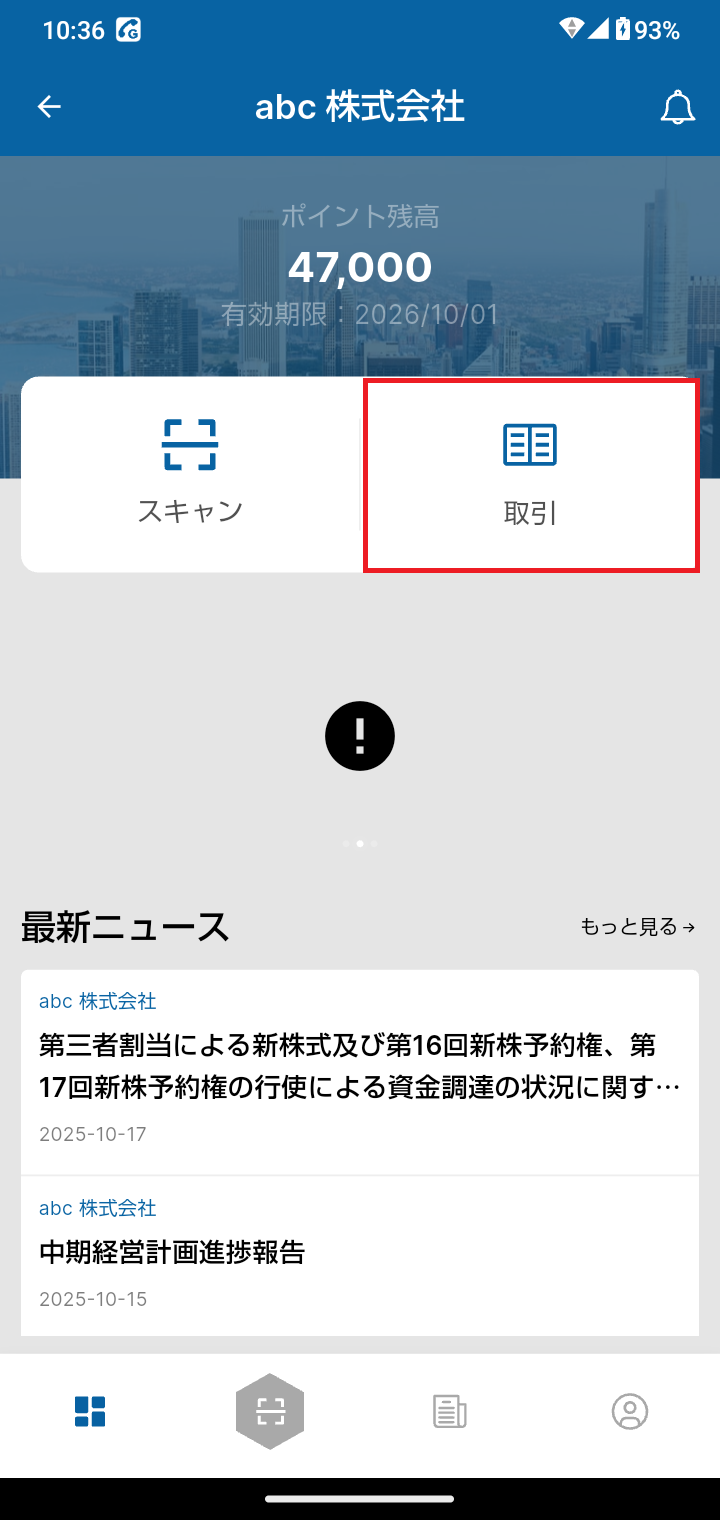Tap the battery indicator in status bar

click(x=624, y=30)
